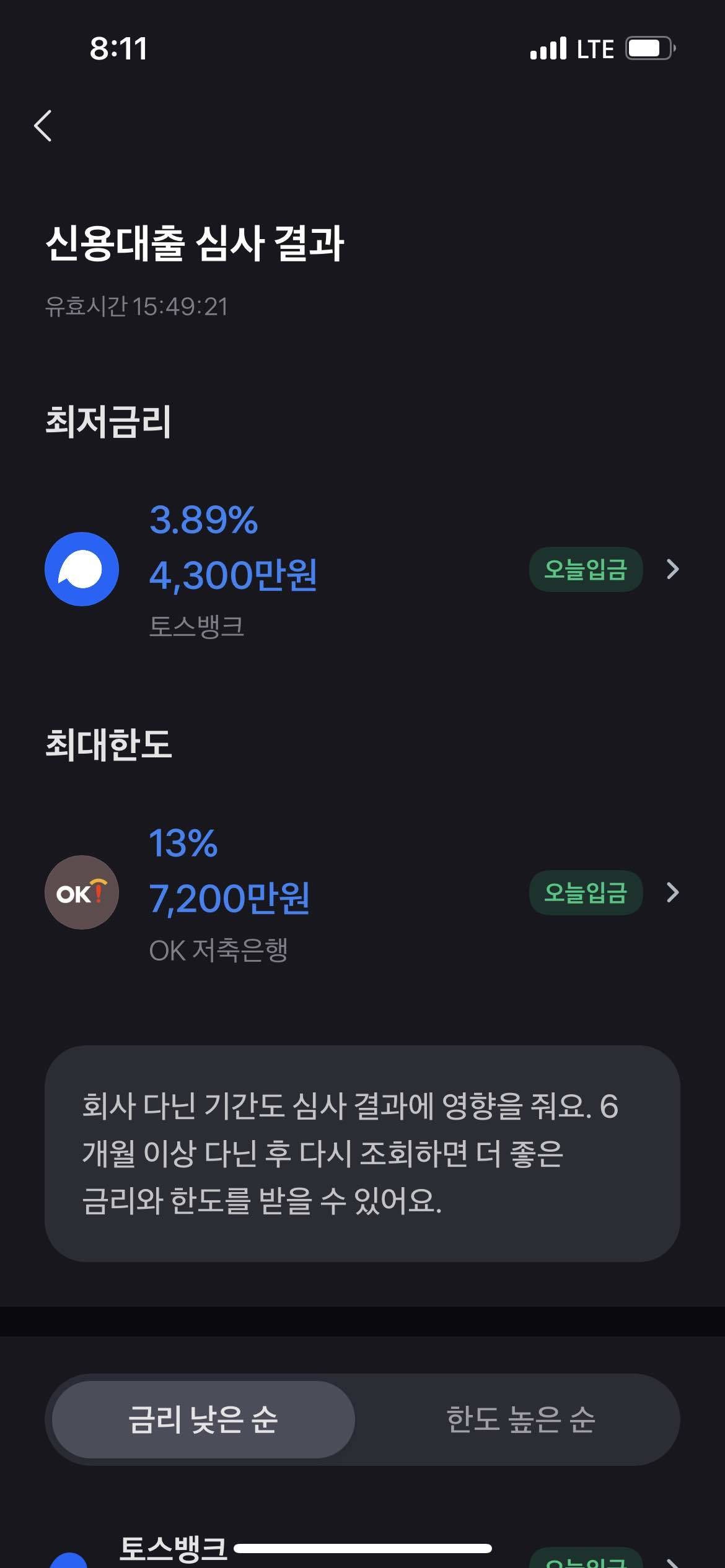
Task: Tap the back arrow at top left
Action: pyautogui.click(x=42, y=124)
